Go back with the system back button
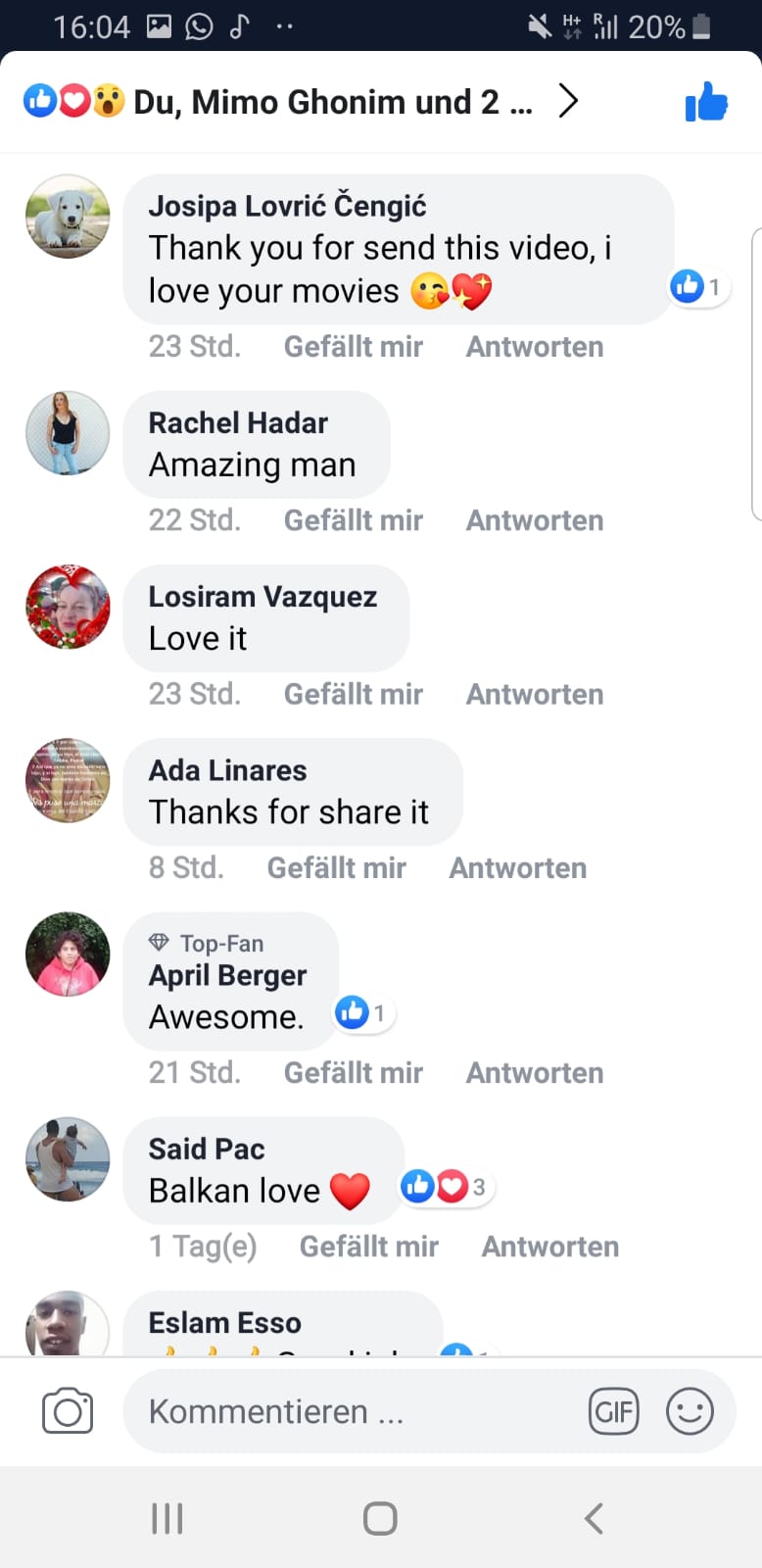This screenshot has width=762, height=1568. click(x=594, y=1518)
